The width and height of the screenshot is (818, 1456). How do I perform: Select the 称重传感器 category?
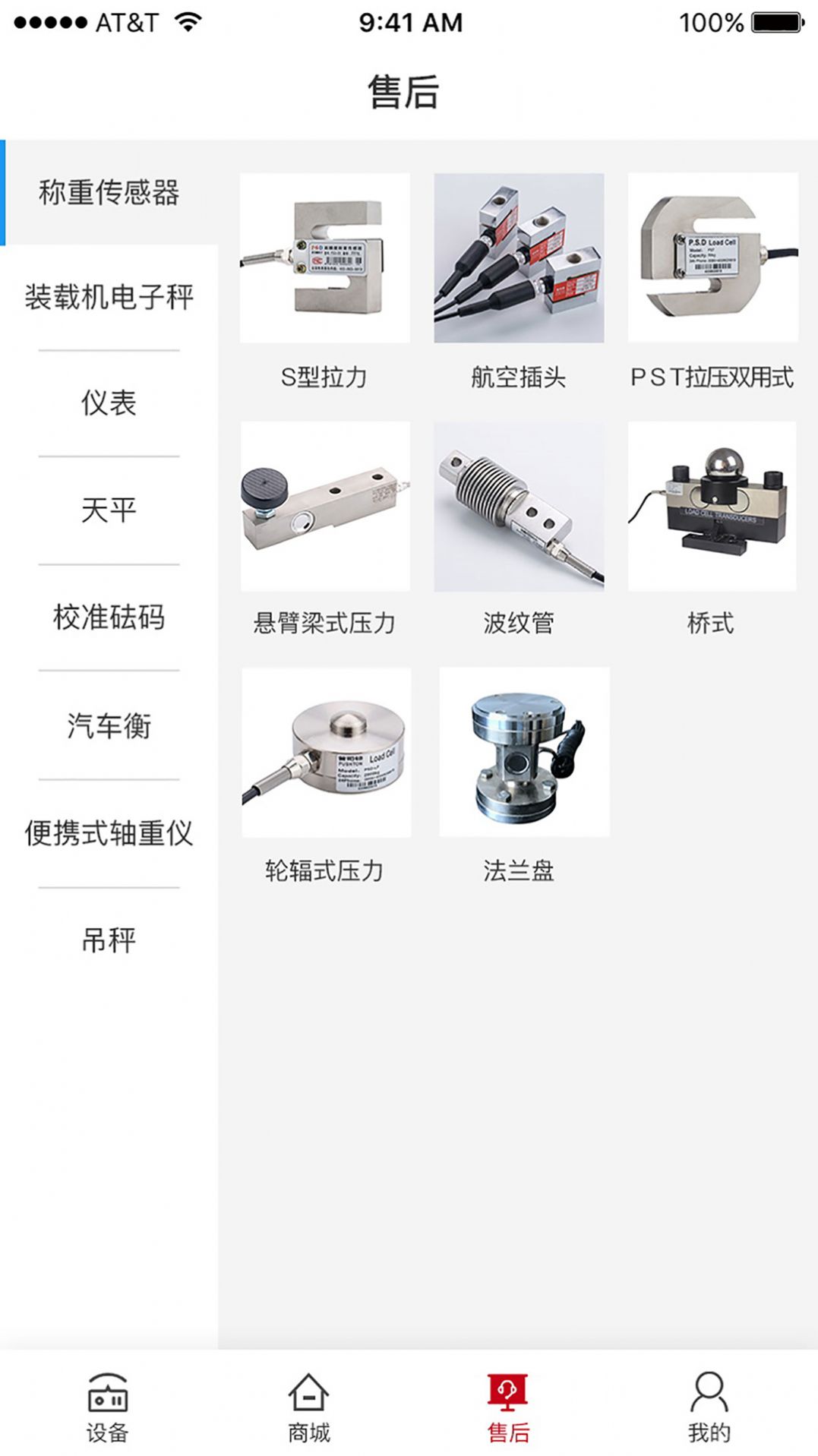click(x=109, y=195)
